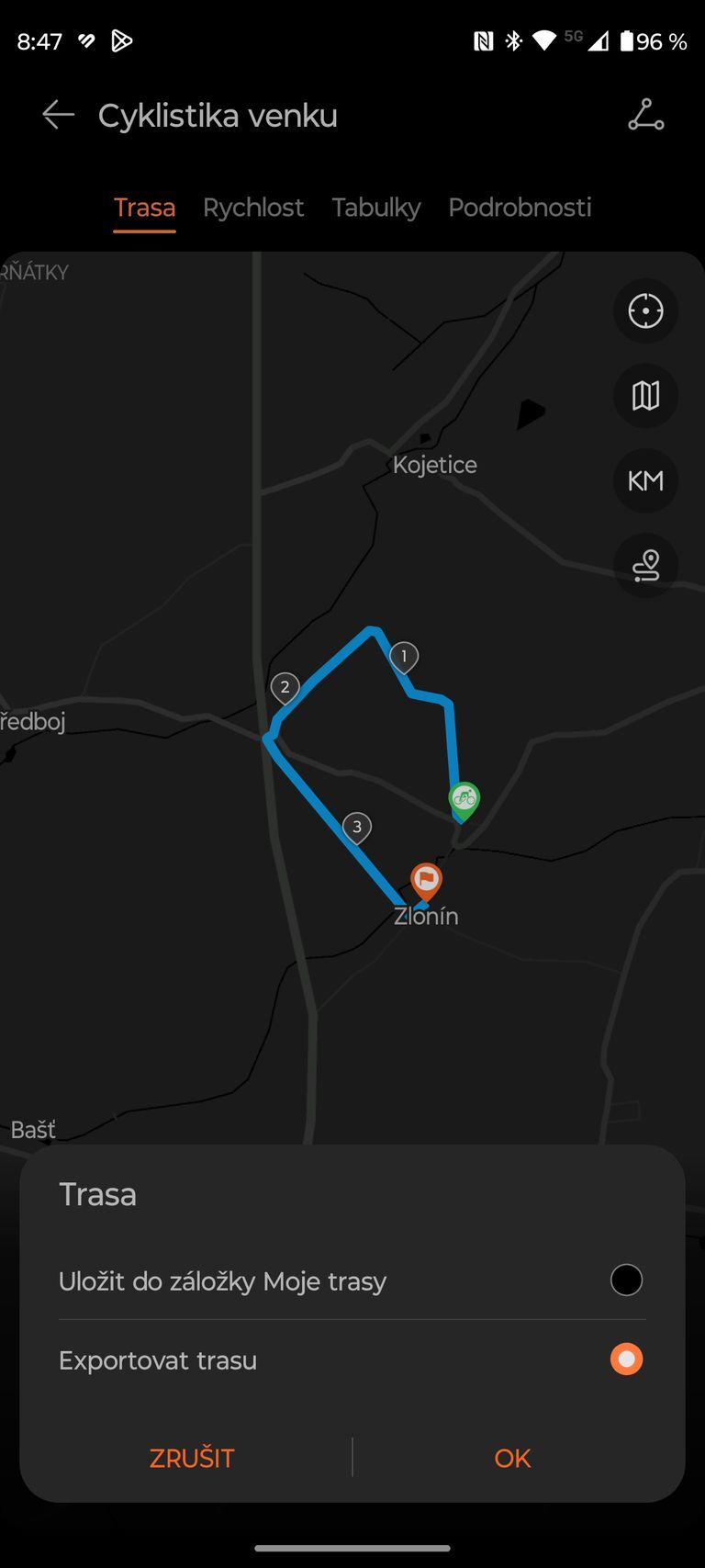Switch to the Podrobnosti tab
This screenshot has height=1568, width=705.
[x=520, y=208]
